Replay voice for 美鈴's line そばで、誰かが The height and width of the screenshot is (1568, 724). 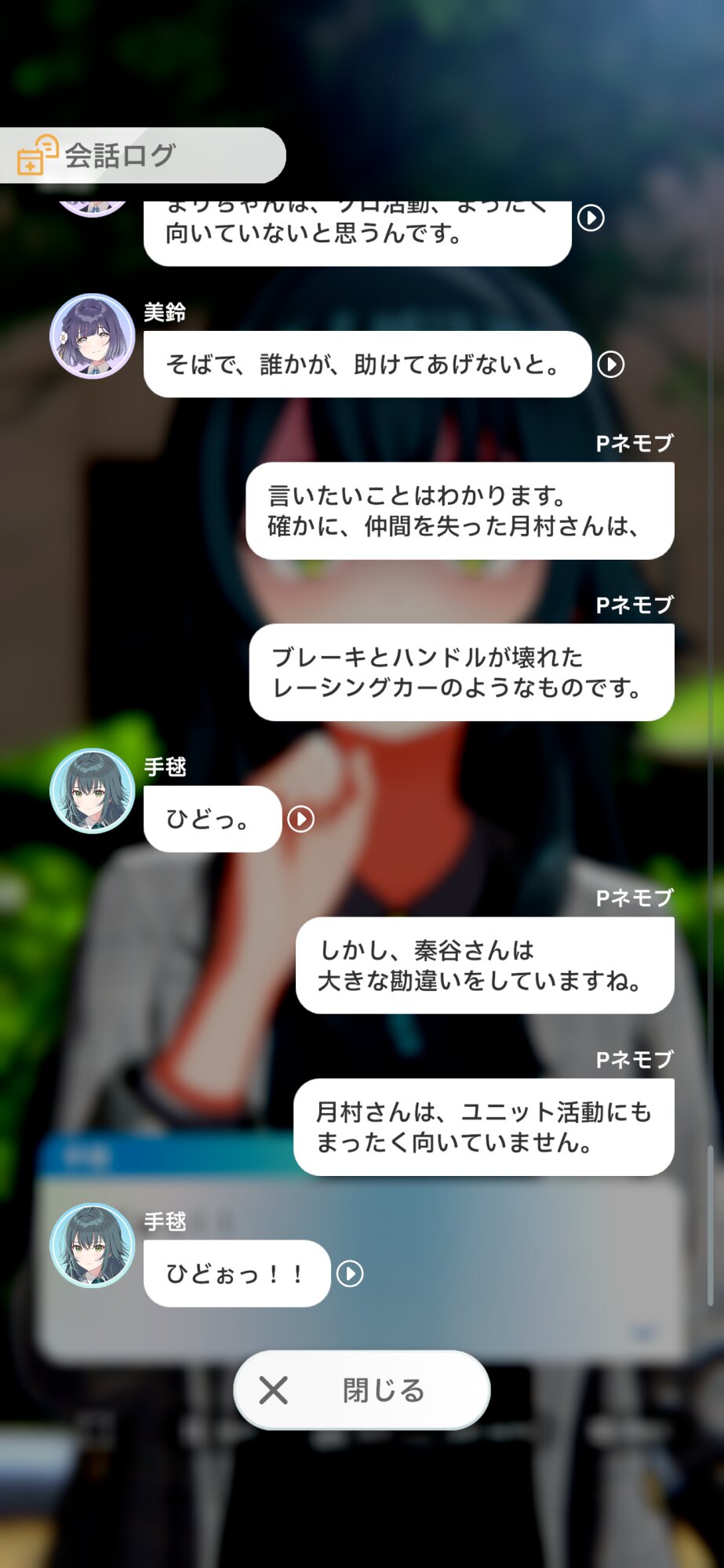click(611, 364)
